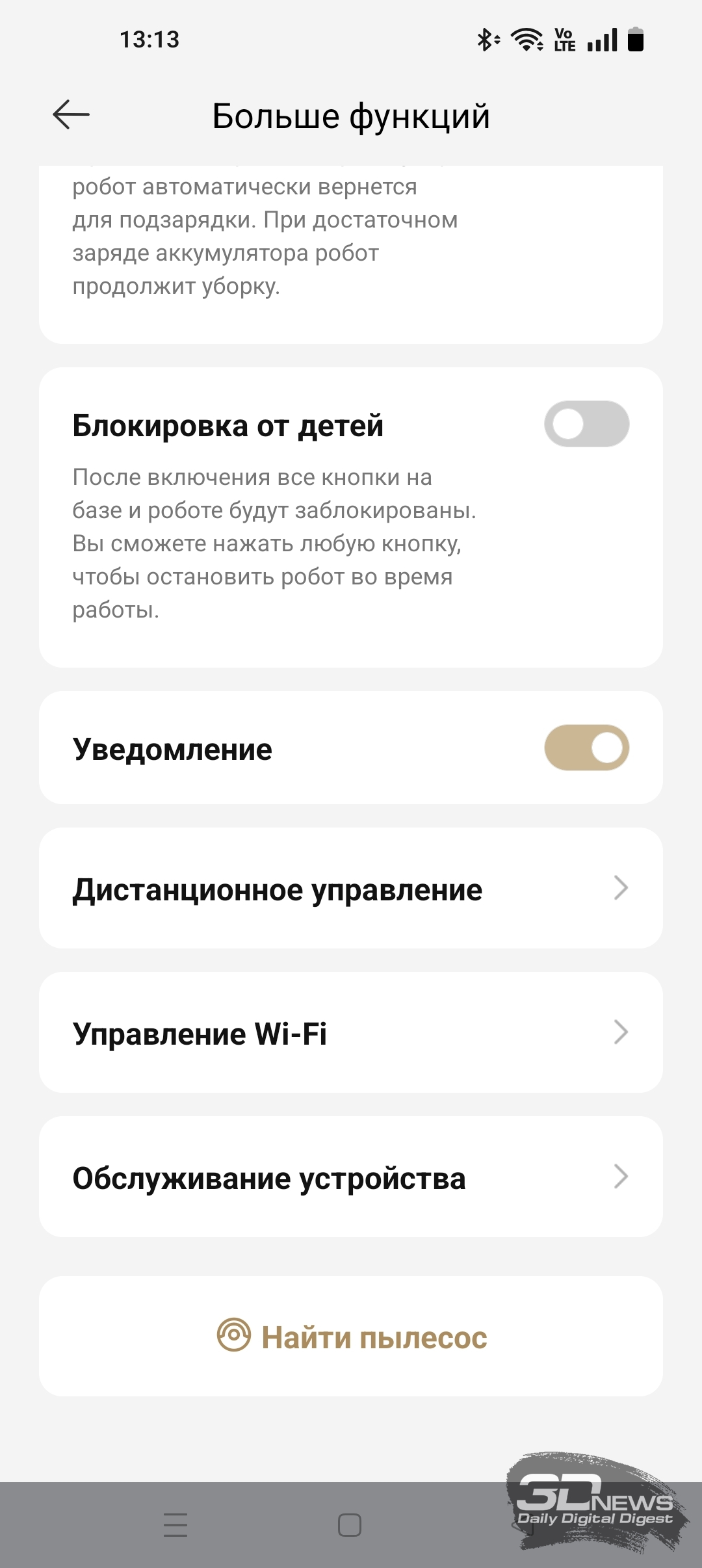
Task: Go back from Больше функций screen
Action: (x=71, y=115)
